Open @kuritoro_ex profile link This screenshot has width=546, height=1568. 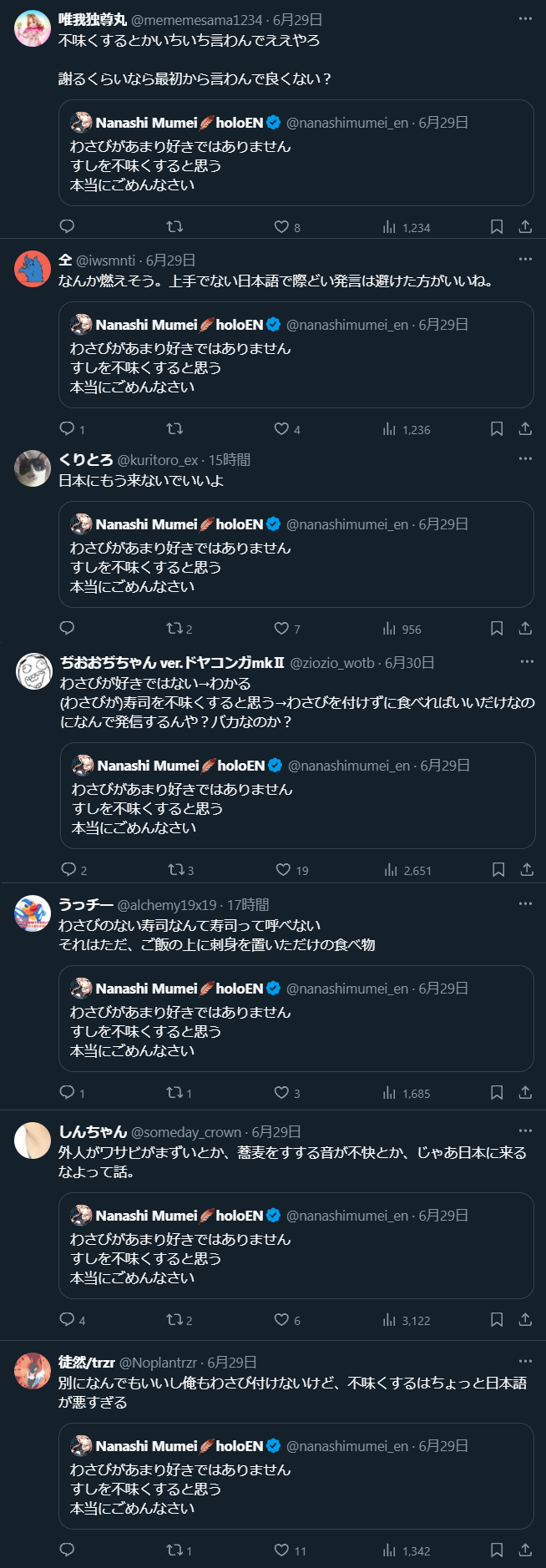[158, 460]
